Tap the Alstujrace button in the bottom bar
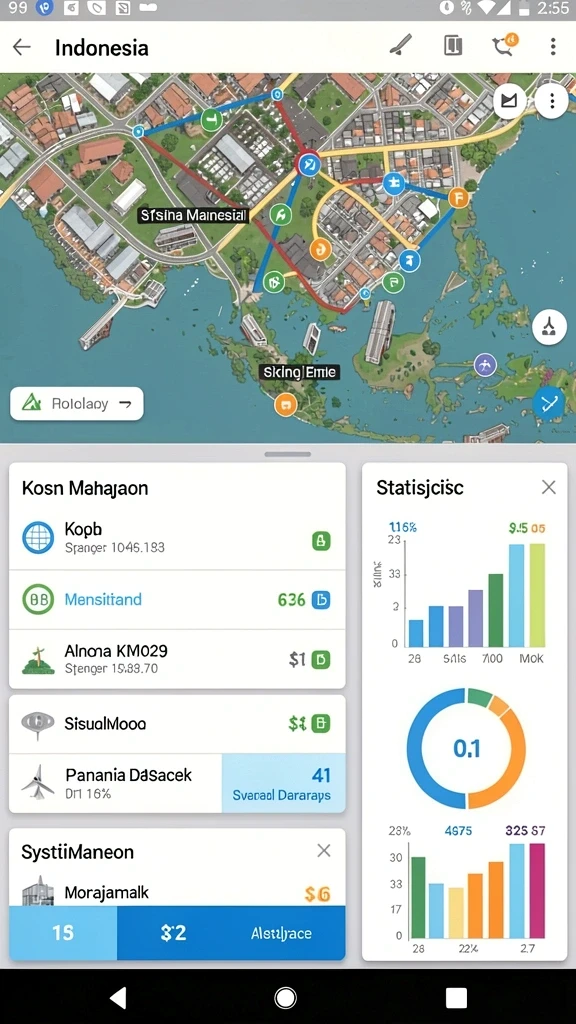576x1024 pixels. point(281,933)
